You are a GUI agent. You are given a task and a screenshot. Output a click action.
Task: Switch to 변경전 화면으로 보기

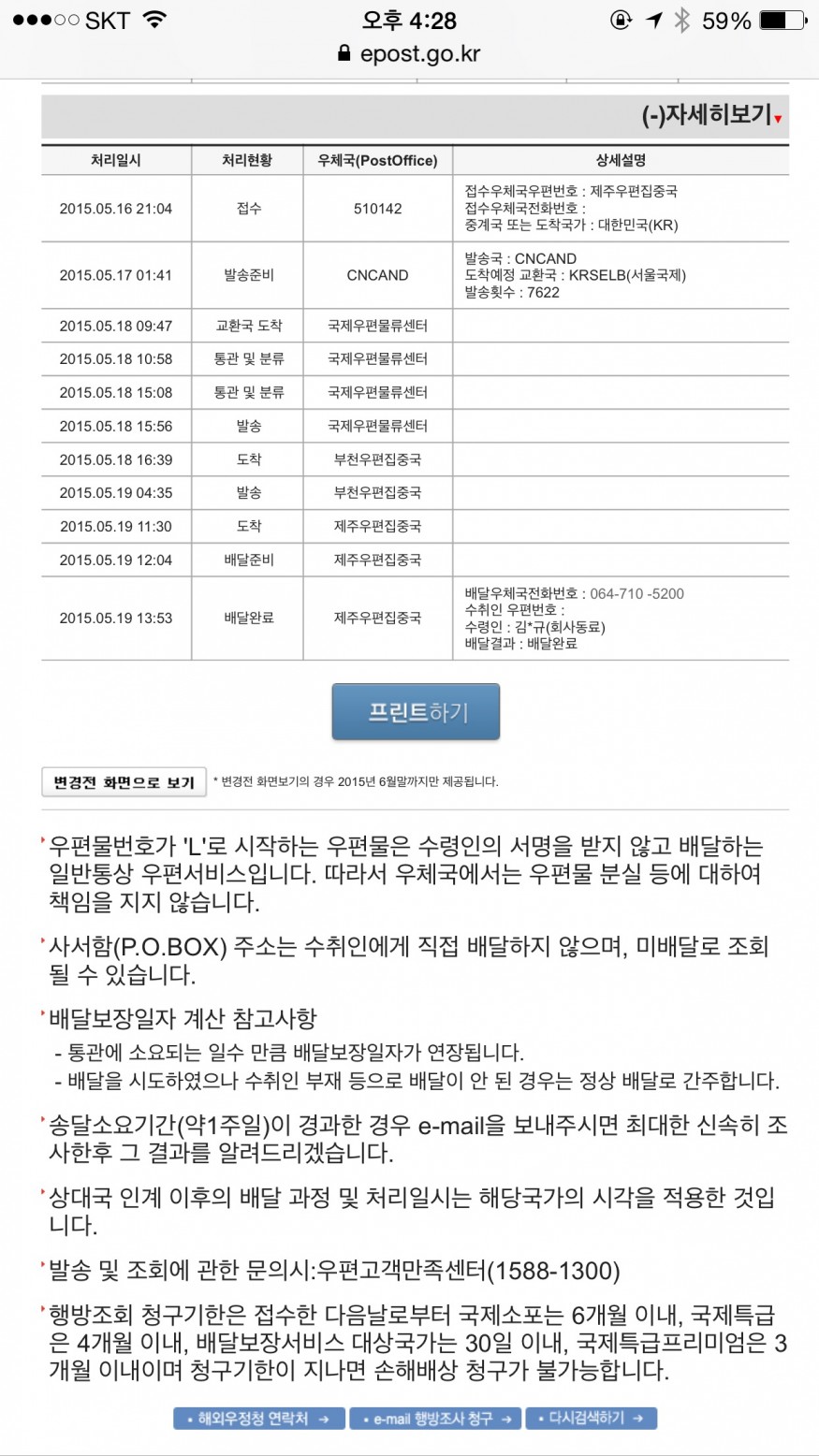pyautogui.click(x=124, y=782)
